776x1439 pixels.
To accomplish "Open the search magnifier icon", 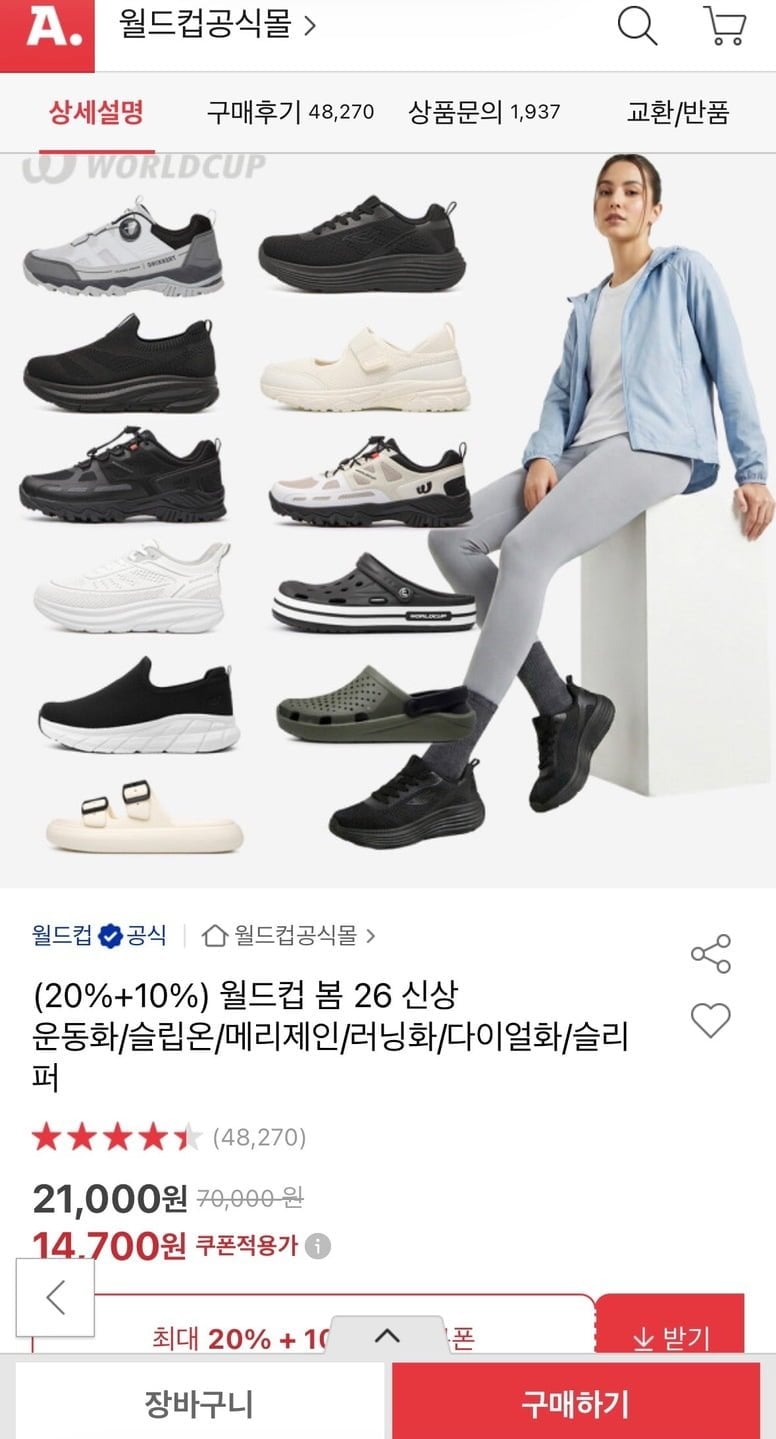I will [636, 26].
